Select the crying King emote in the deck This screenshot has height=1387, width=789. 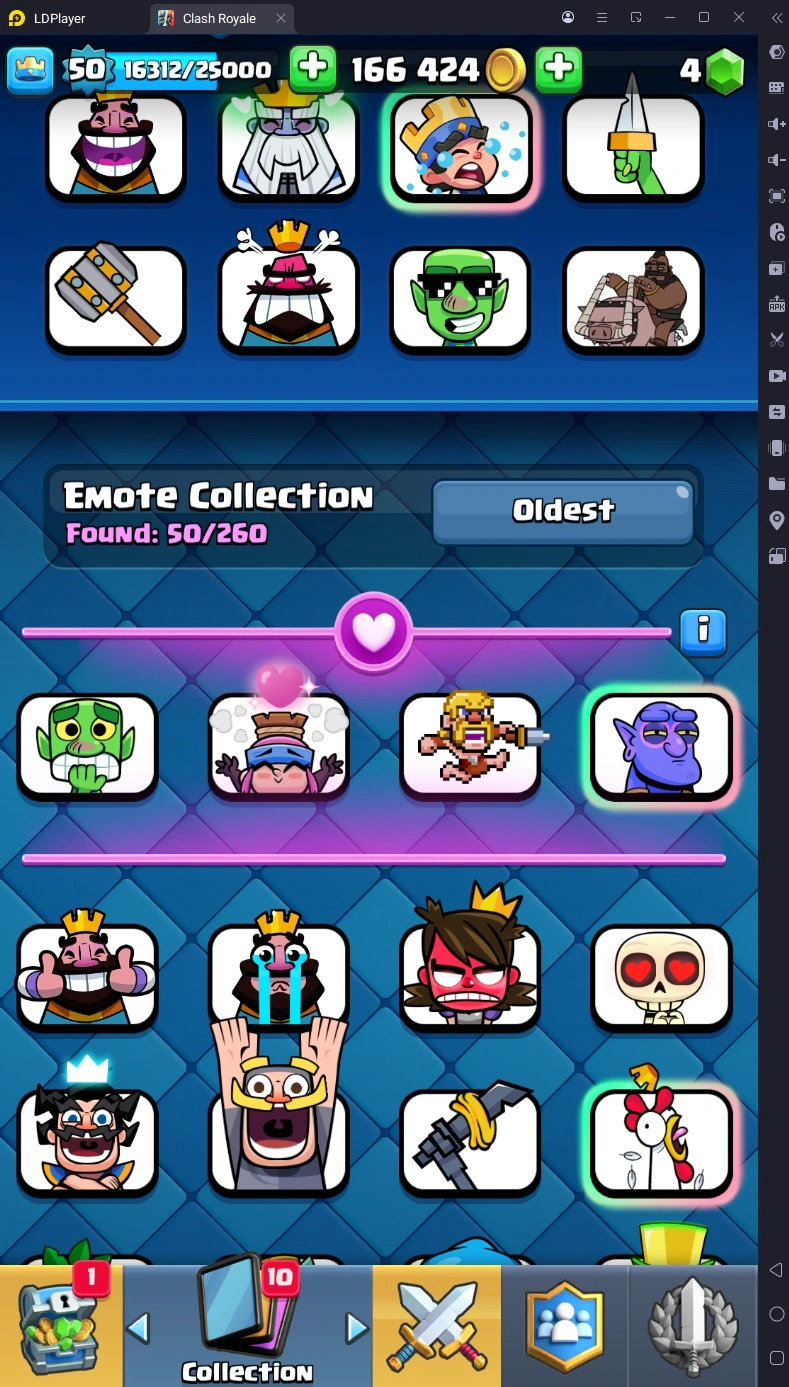460,147
